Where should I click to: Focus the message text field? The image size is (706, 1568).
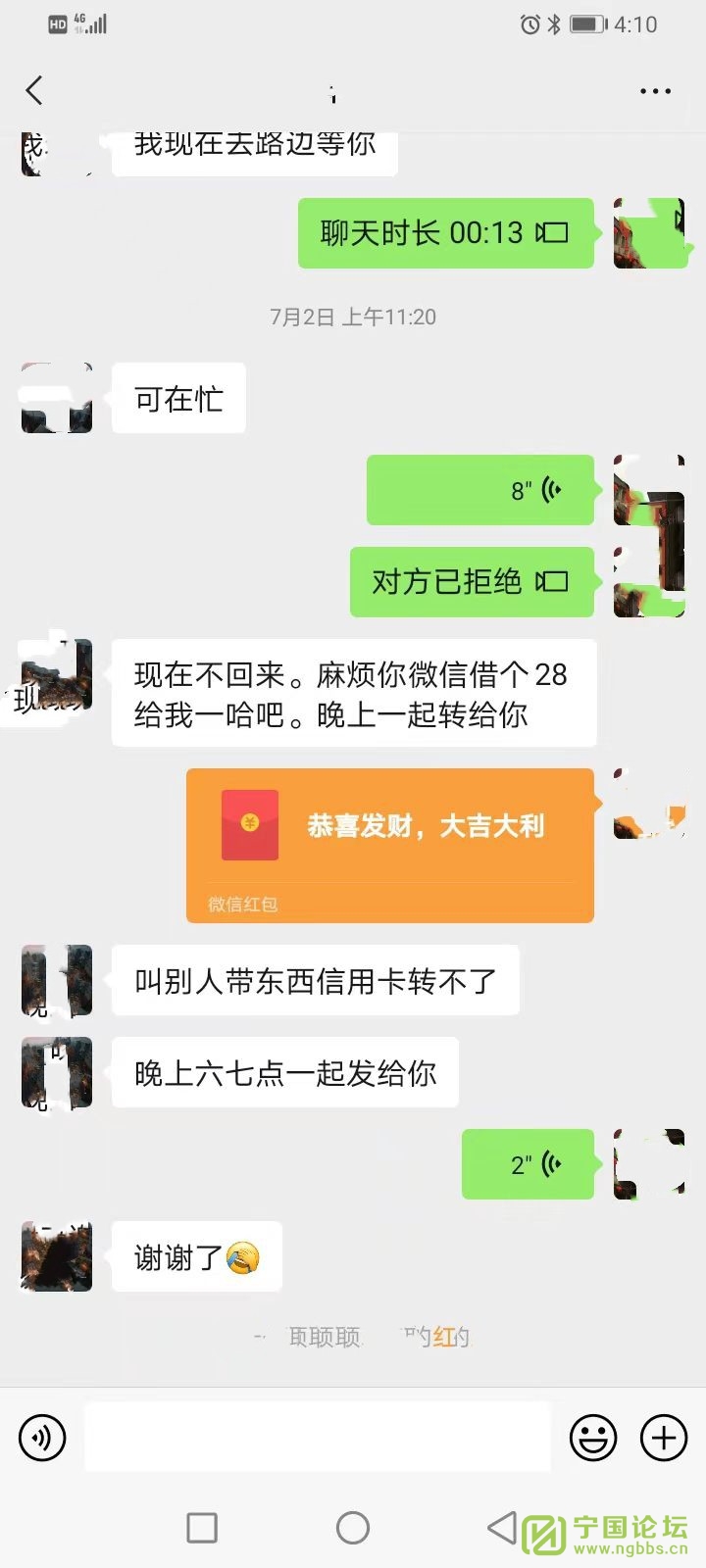tap(317, 1438)
